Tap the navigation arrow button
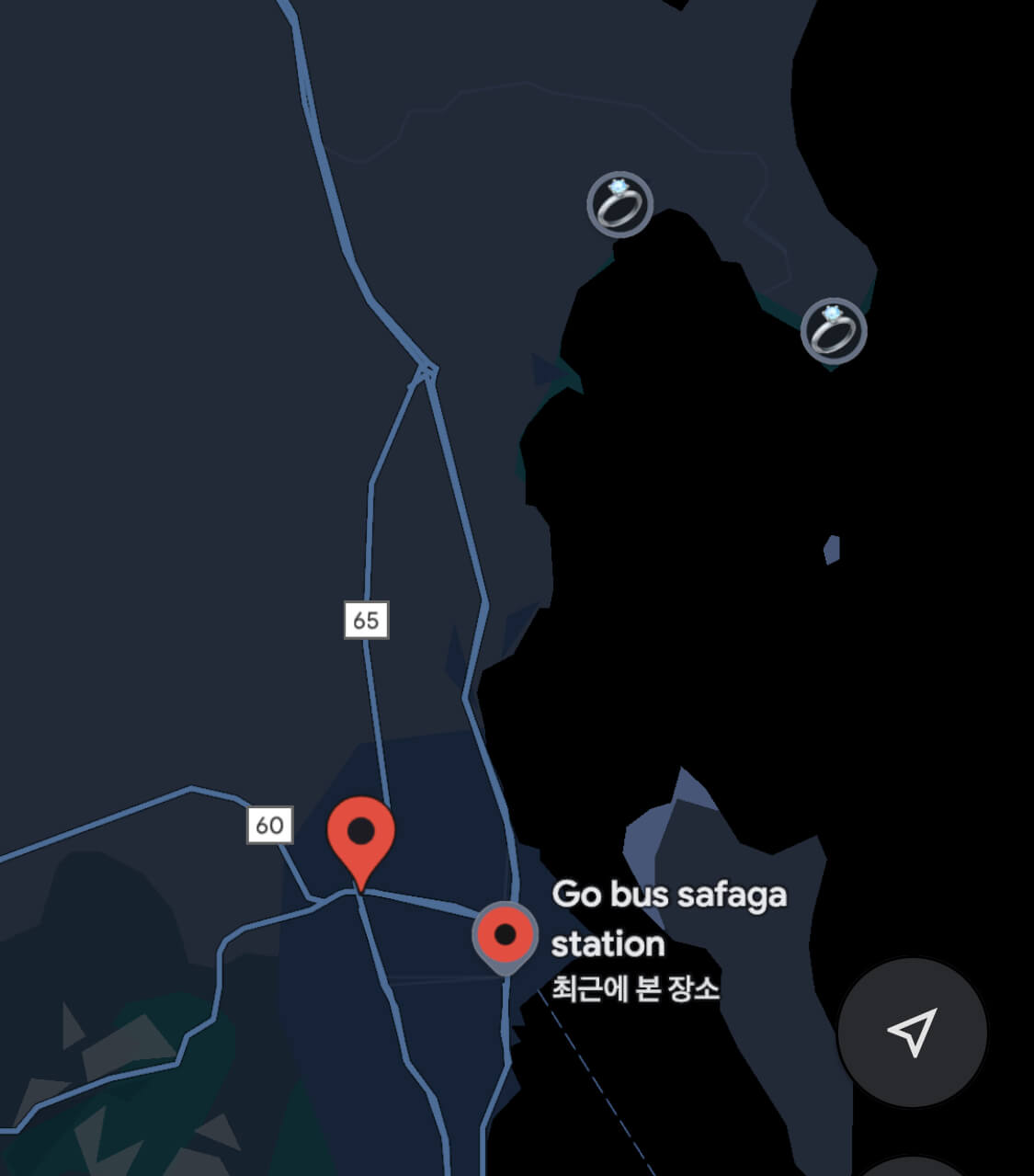Image resolution: width=1034 pixels, height=1176 pixels. (x=913, y=1033)
